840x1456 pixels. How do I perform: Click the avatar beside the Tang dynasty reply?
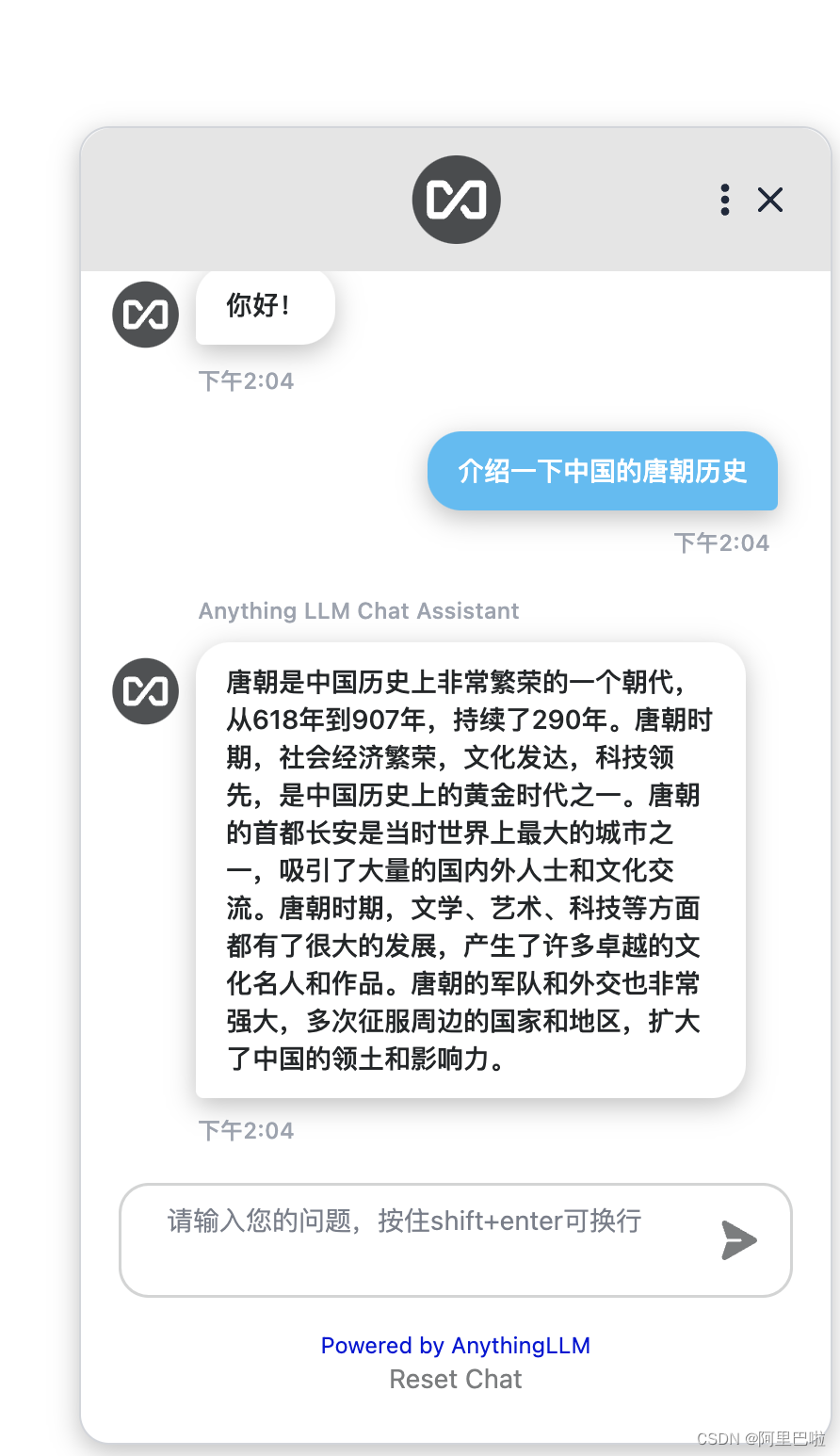145,691
